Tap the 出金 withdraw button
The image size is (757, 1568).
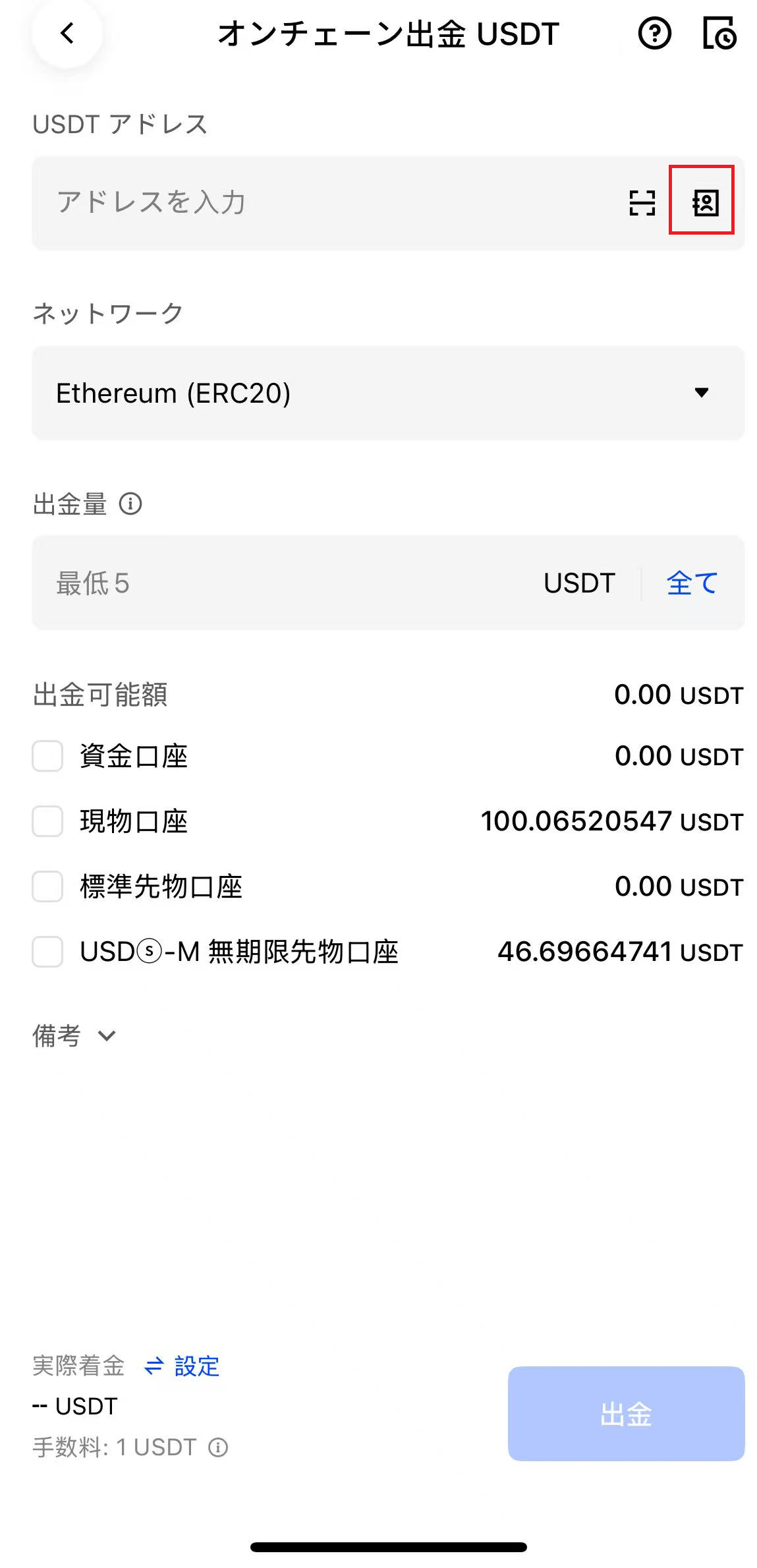(625, 1414)
